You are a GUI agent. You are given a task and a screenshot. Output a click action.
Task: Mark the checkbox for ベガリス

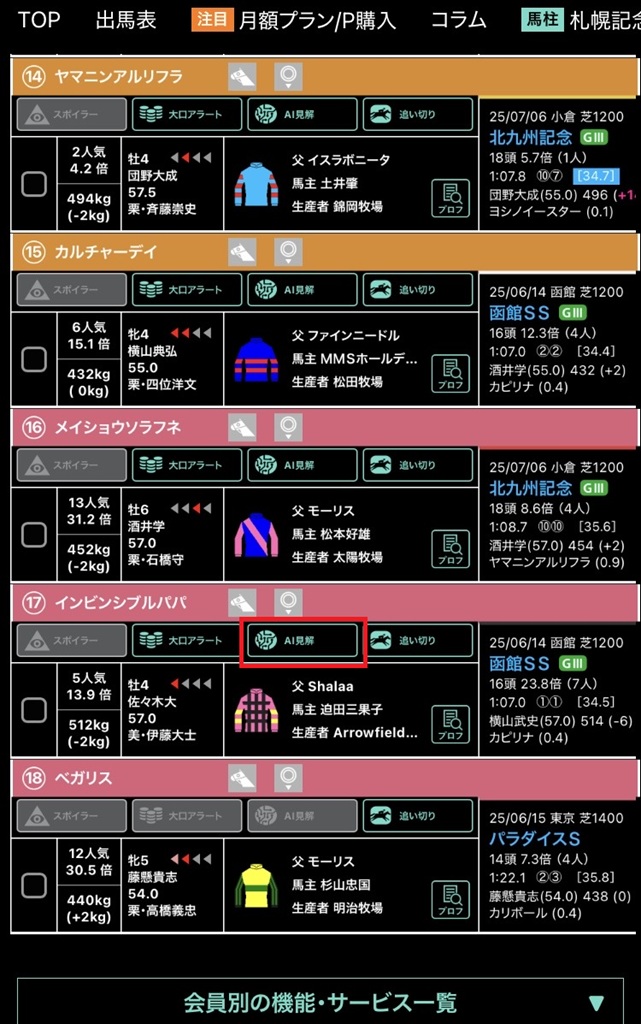click(x=34, y=885)
